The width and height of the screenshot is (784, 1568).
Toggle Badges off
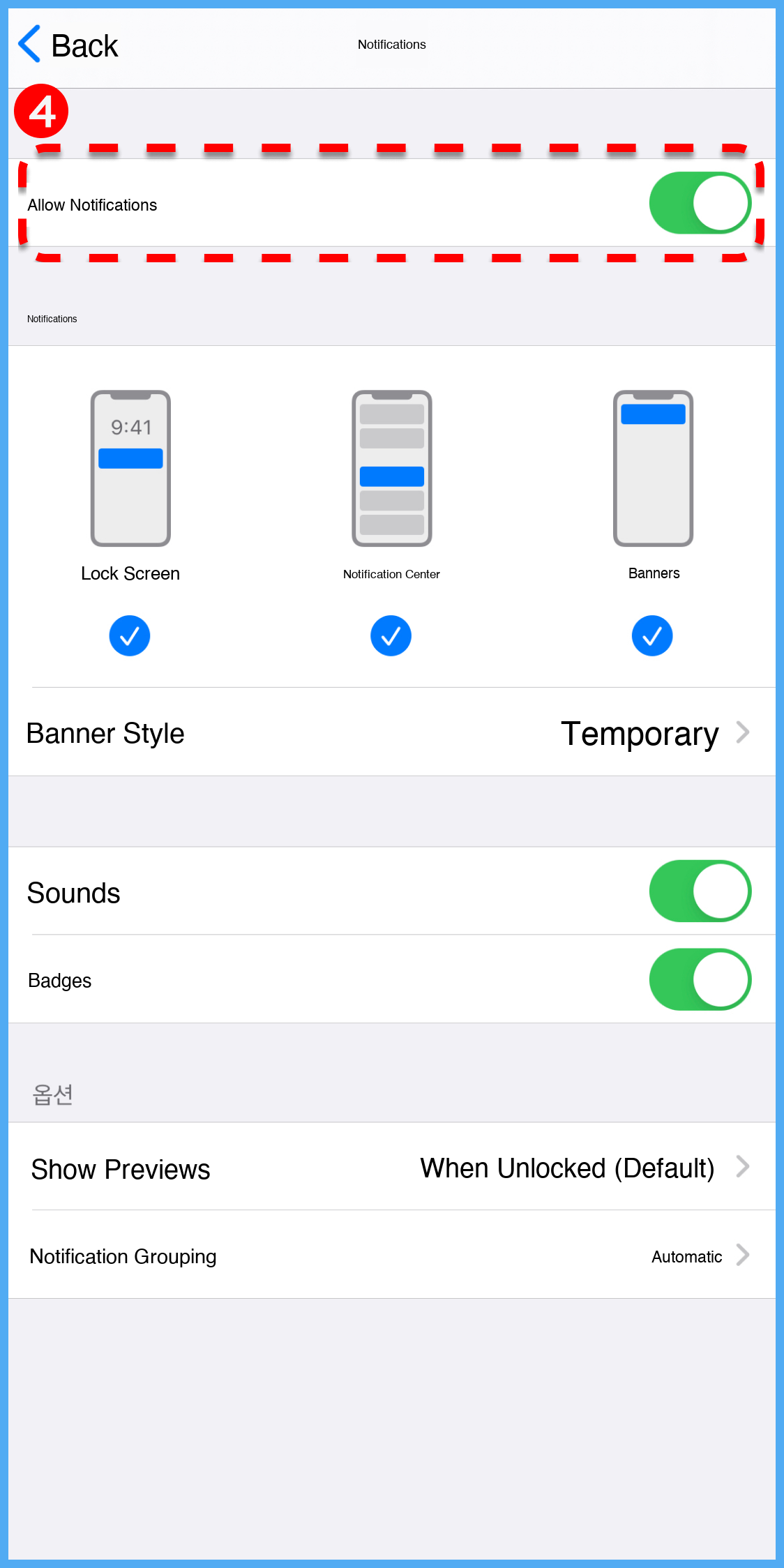point(700,979)
